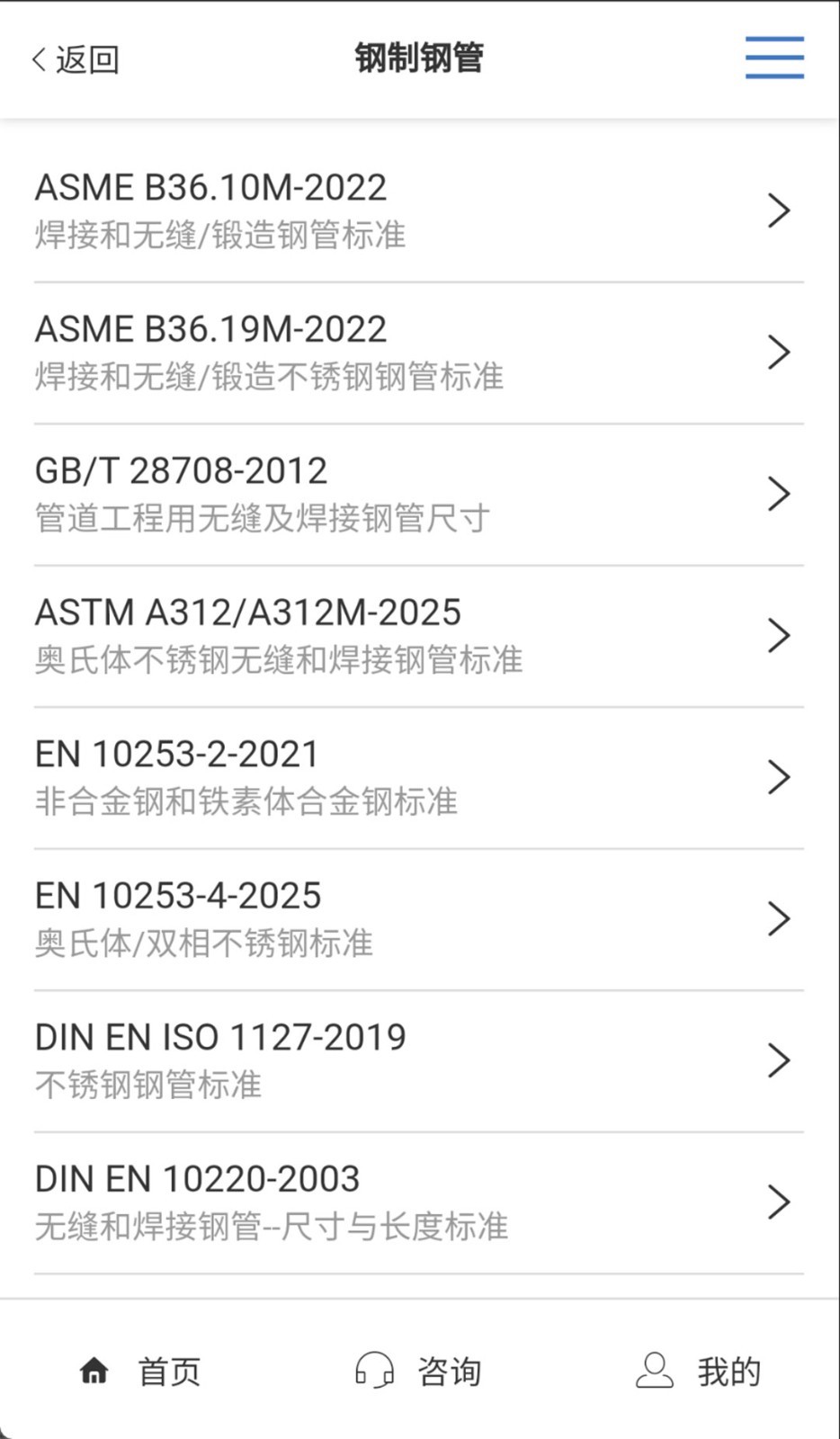Image resolution: width=840 pixels, height=1439 pixels.
Task: Tap the 返回 back button
Action: tap(76, 57)
